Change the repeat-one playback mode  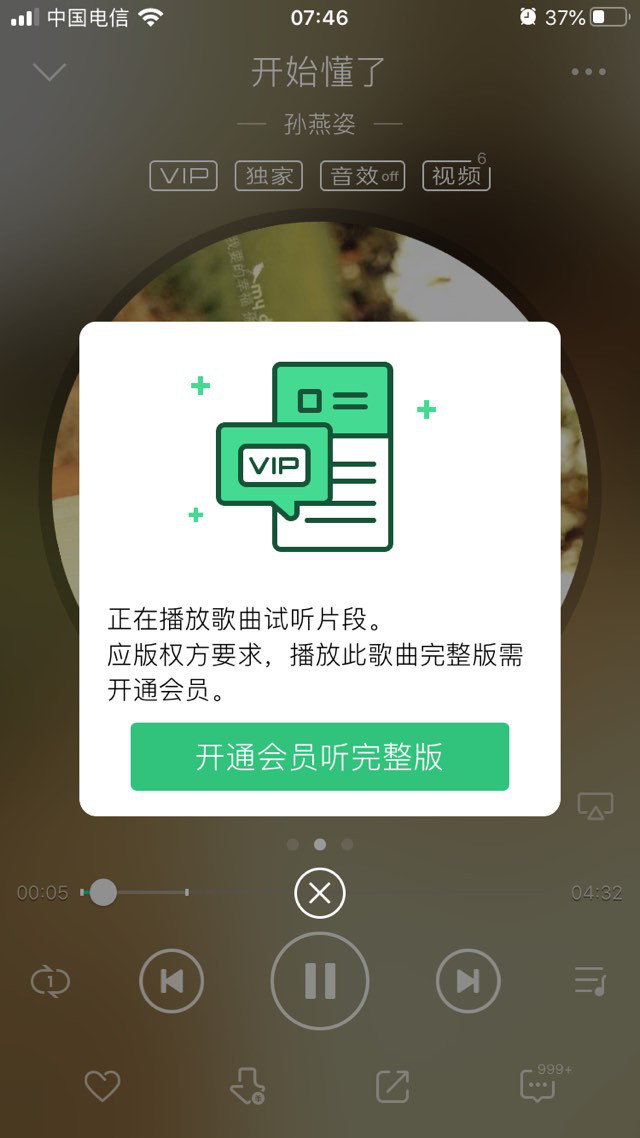pyautogui.click(x=50, y=981)
